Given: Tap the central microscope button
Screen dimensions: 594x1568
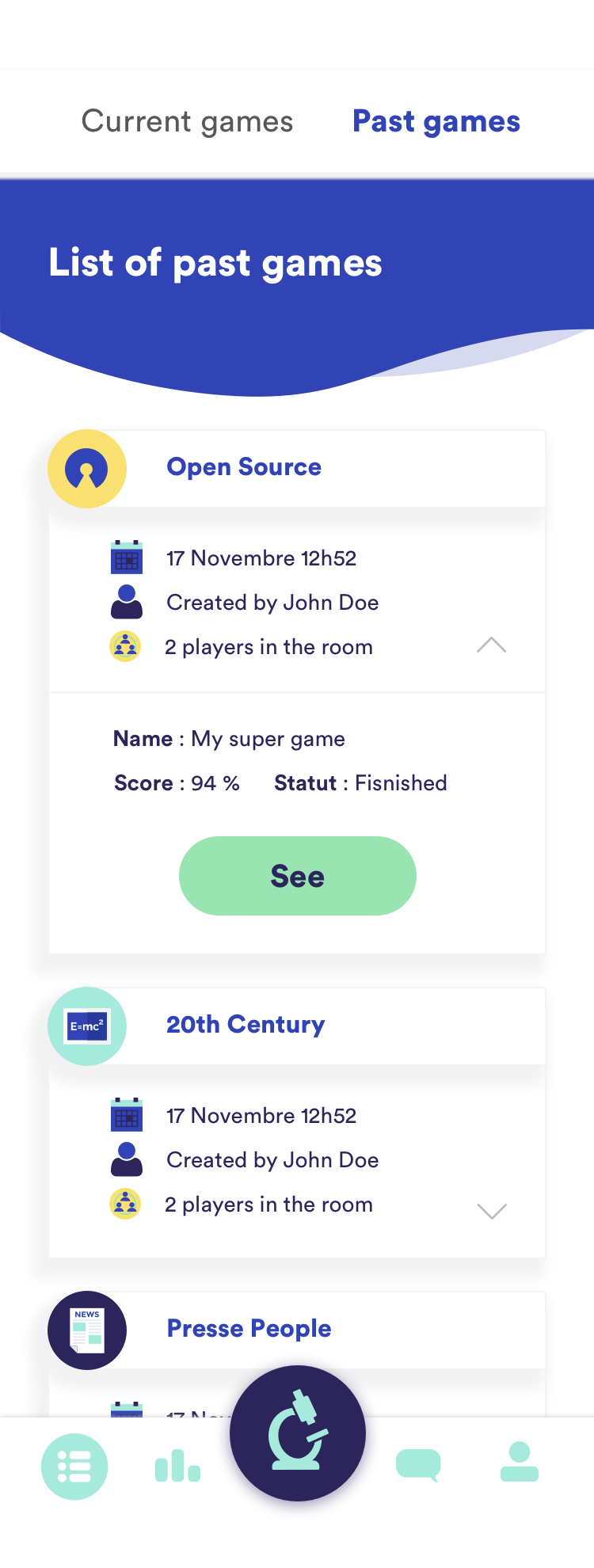Looking at the screenshot, I should pyautogui.click(x=298, y=1433).
